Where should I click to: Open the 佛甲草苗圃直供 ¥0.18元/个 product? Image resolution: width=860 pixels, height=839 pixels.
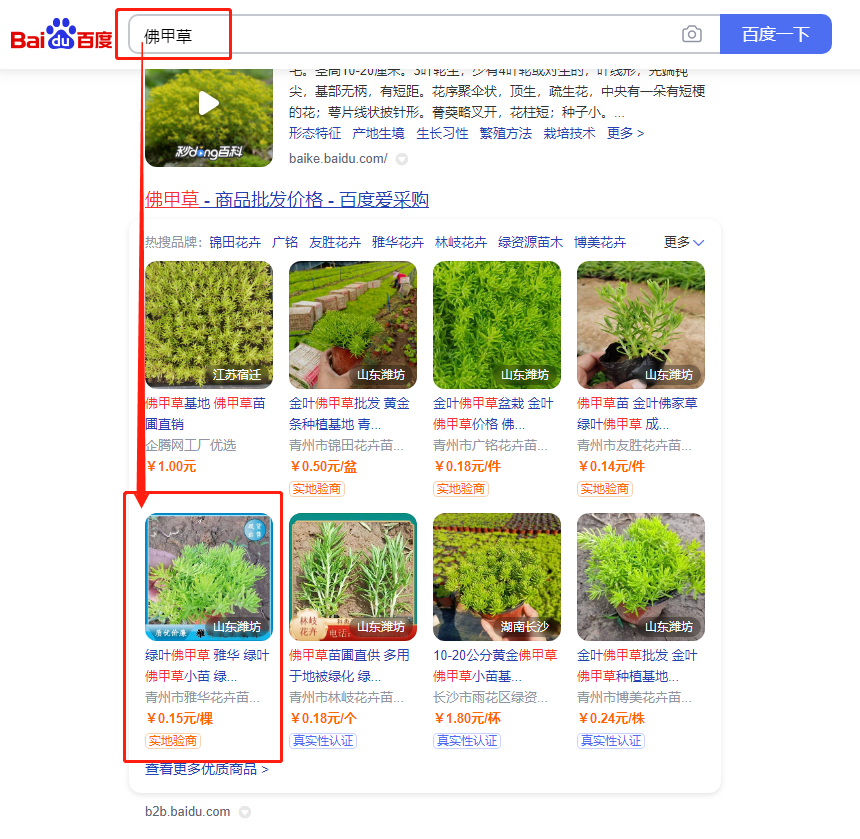click(352, 577)
